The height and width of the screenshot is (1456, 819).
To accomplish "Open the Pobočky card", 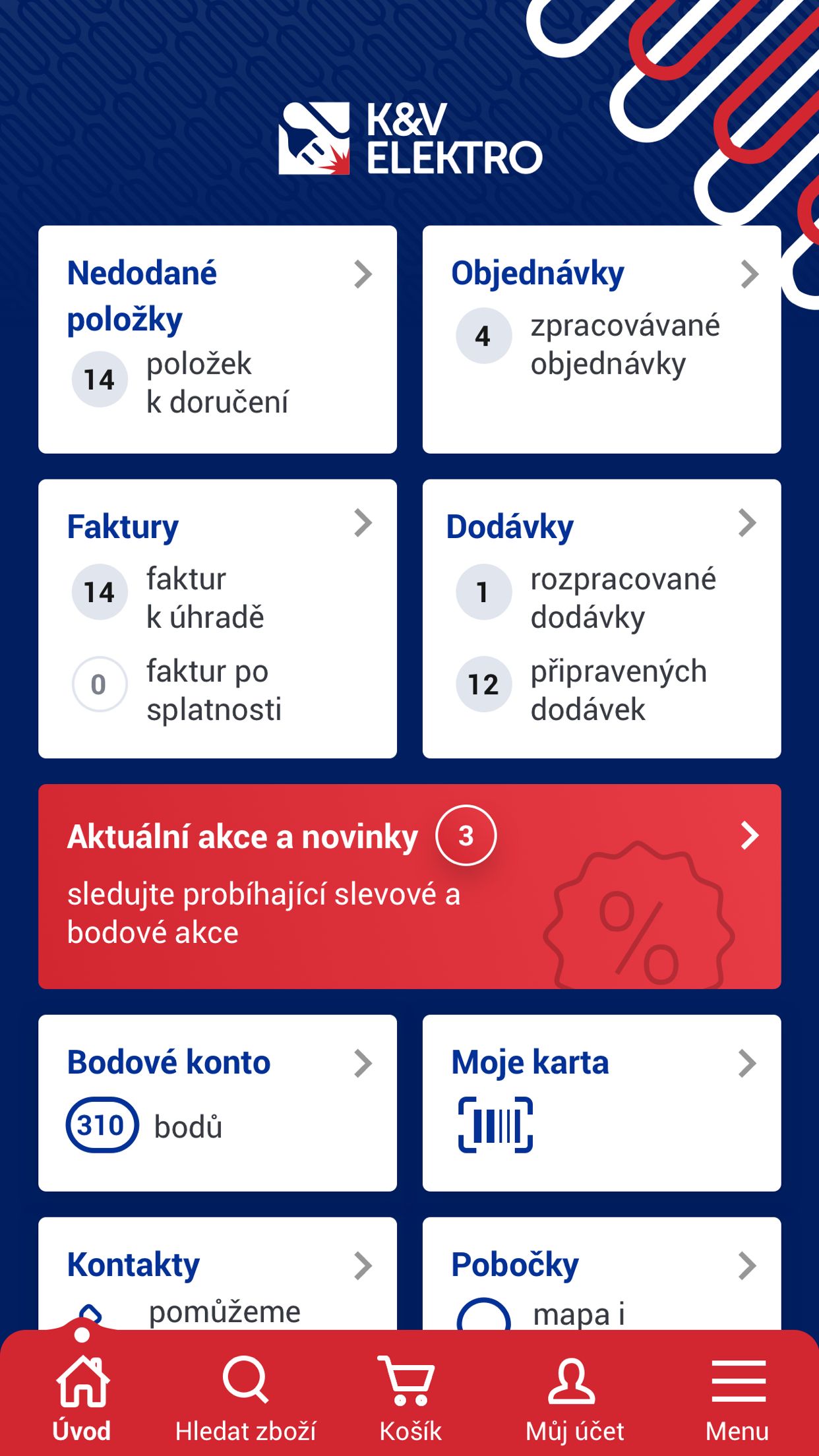I will [601, 1273].
